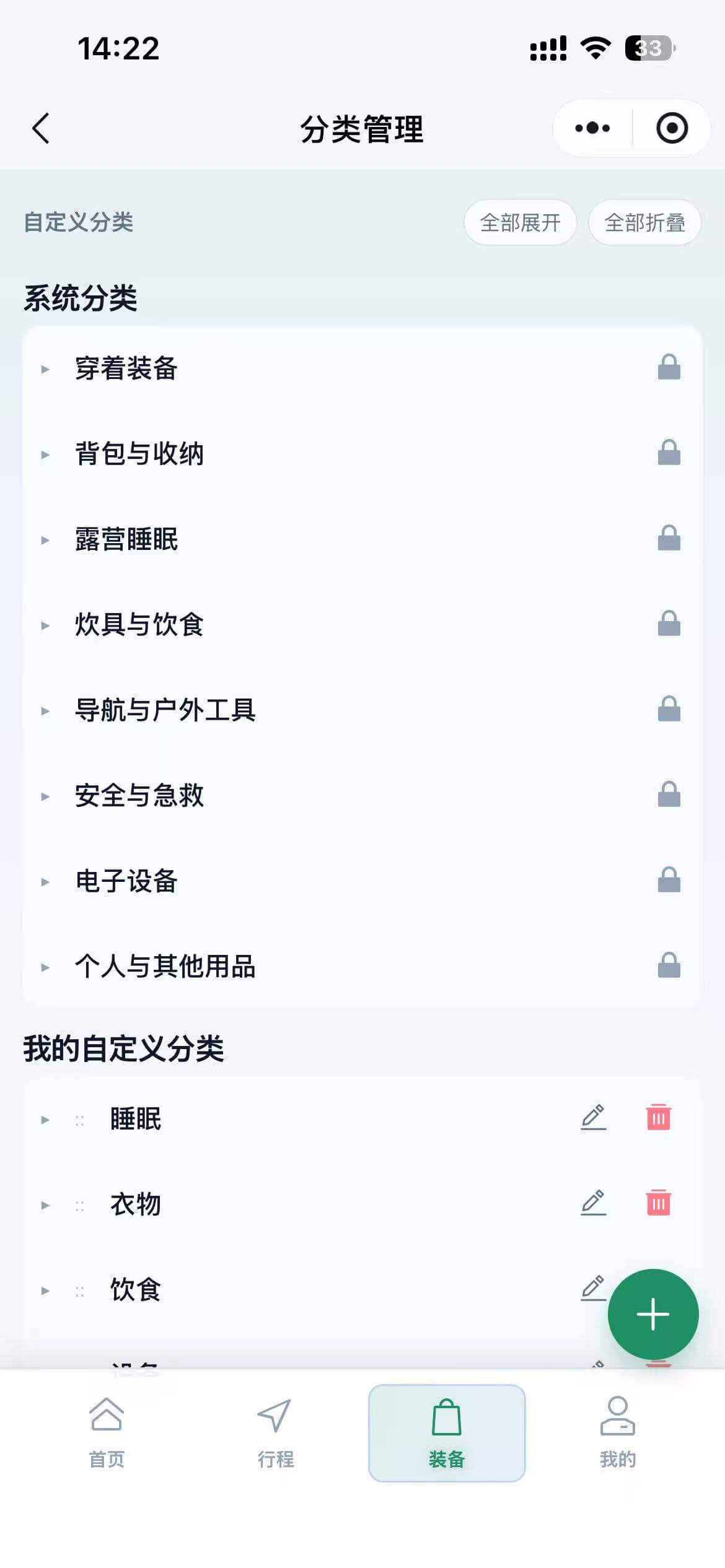The image size is (725, 1568).
Task: Tap the back arrow at top left
Action: [41, 128]
